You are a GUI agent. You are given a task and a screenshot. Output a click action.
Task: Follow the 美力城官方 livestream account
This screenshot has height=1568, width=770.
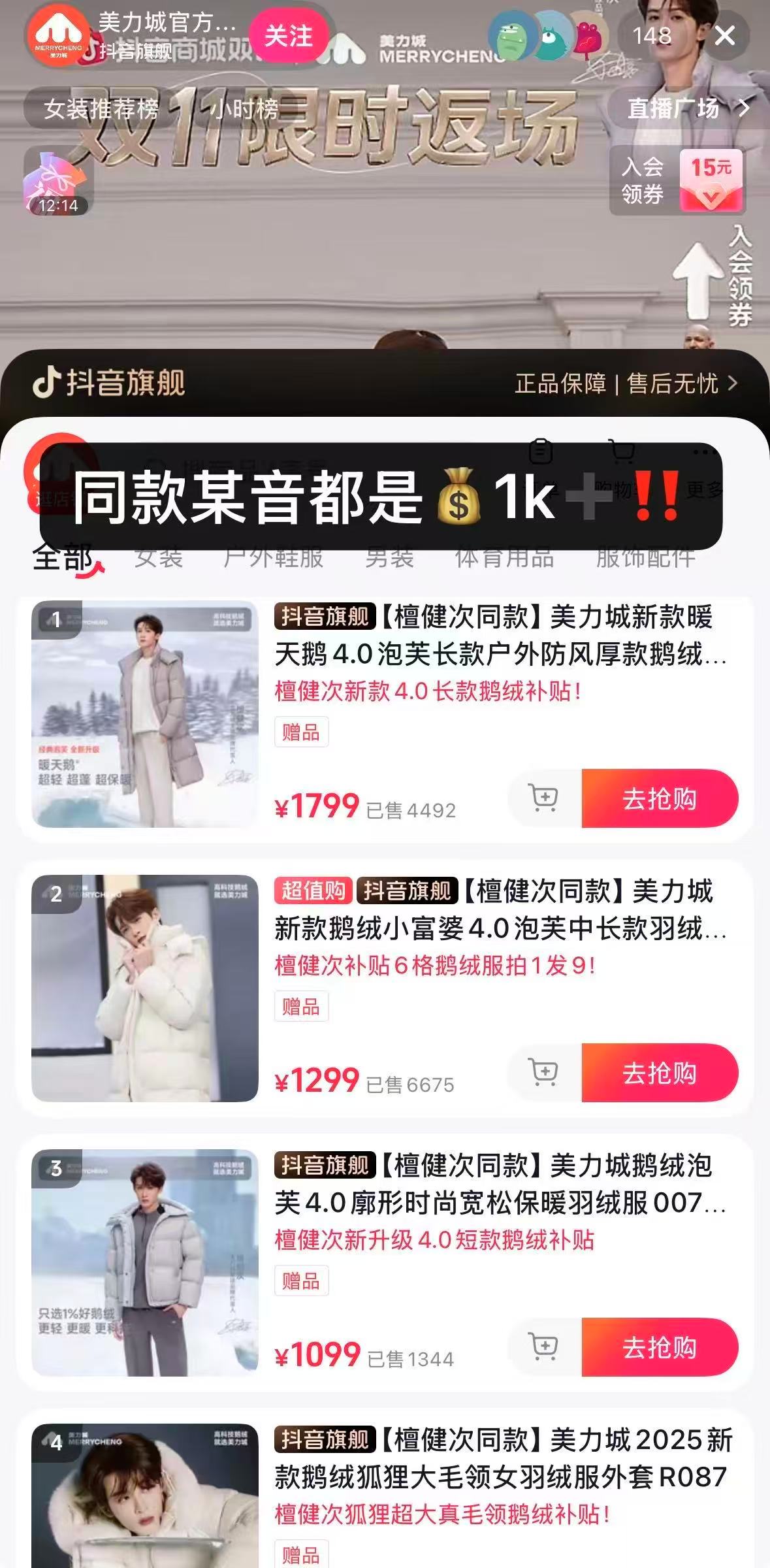tap(287, 36)
